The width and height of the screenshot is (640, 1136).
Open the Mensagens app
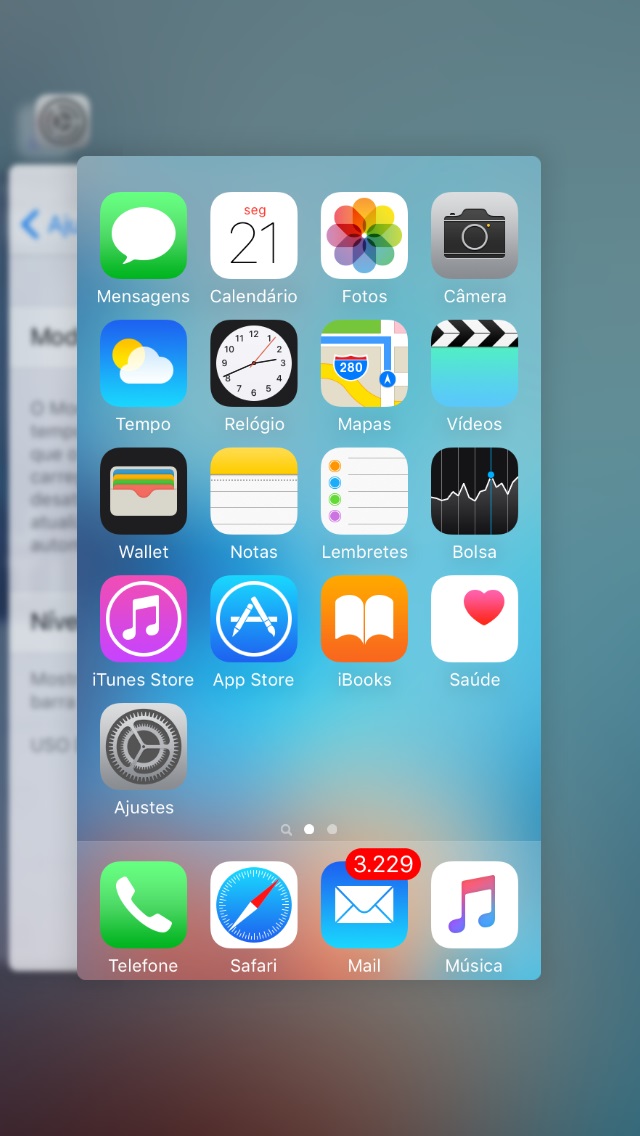pos(143,236)
